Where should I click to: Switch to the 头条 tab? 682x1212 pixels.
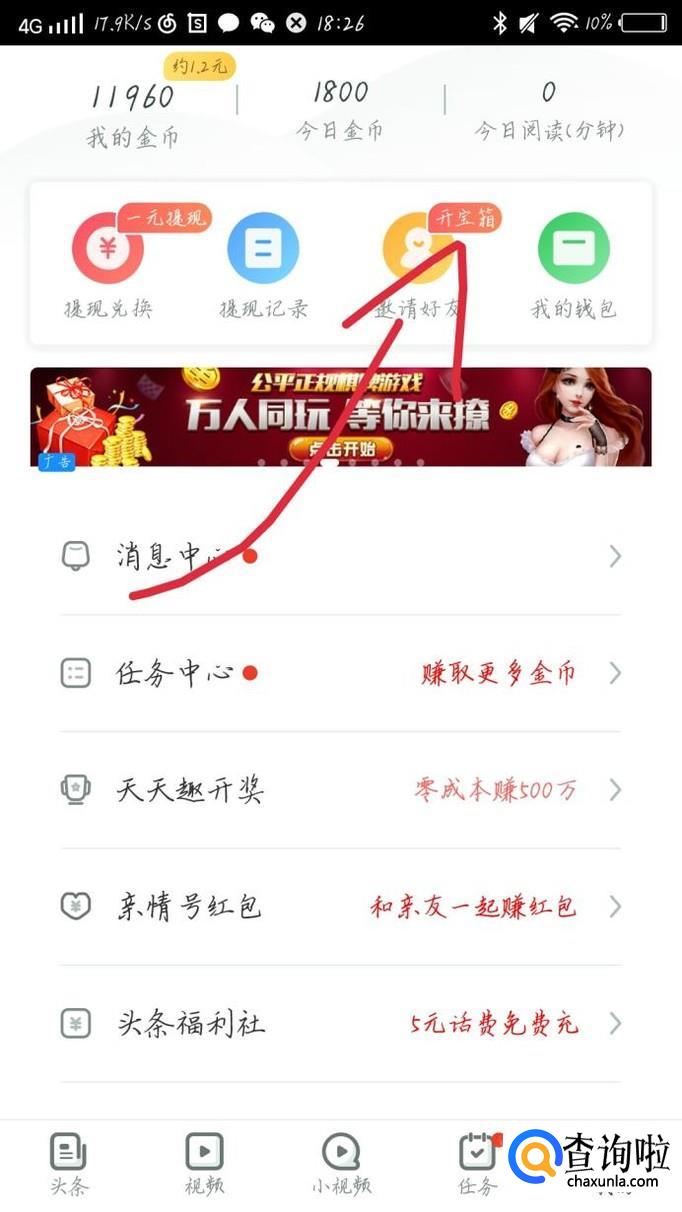(x=68, y=1164)
